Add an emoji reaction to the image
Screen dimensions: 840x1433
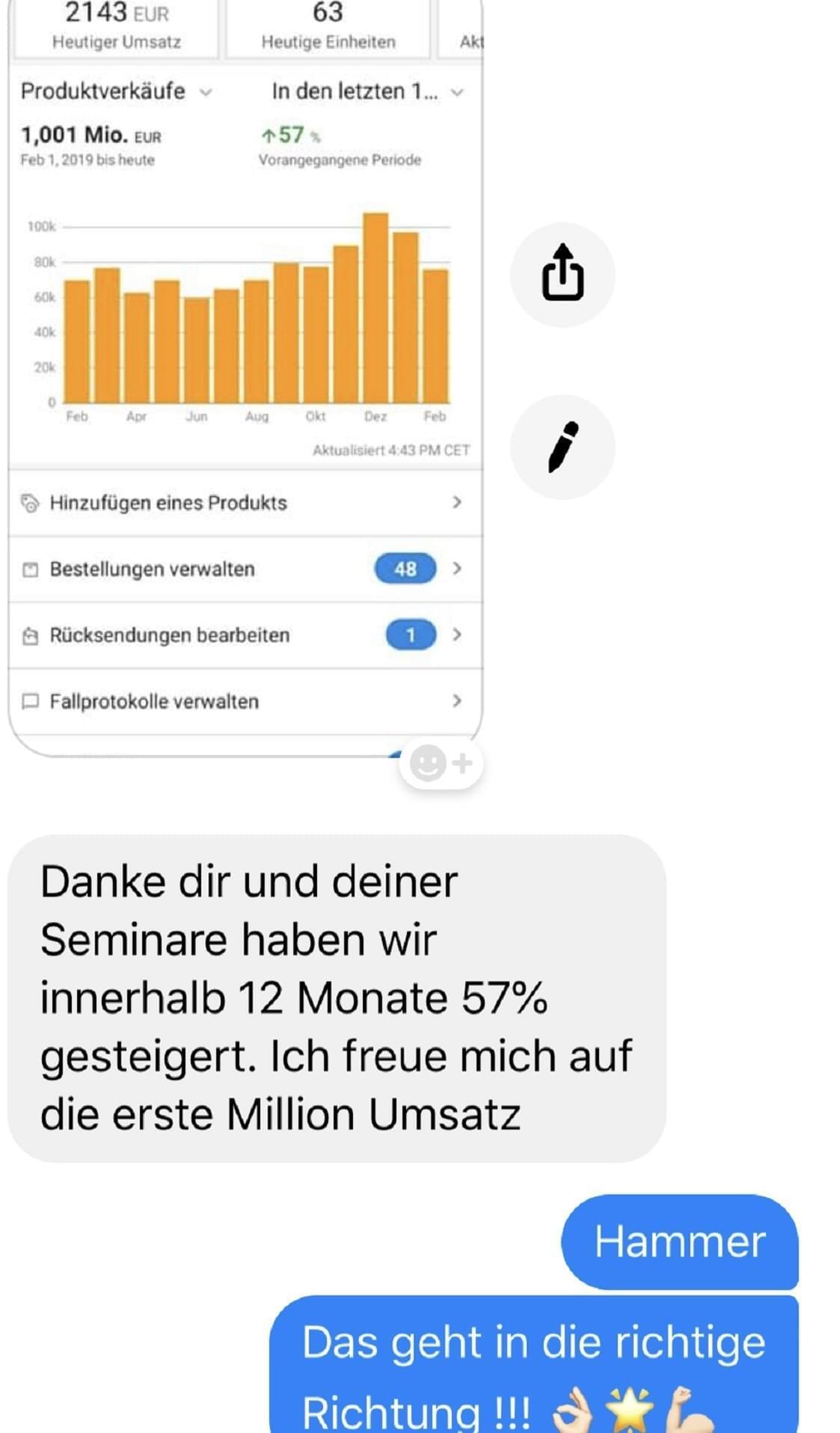441,763
